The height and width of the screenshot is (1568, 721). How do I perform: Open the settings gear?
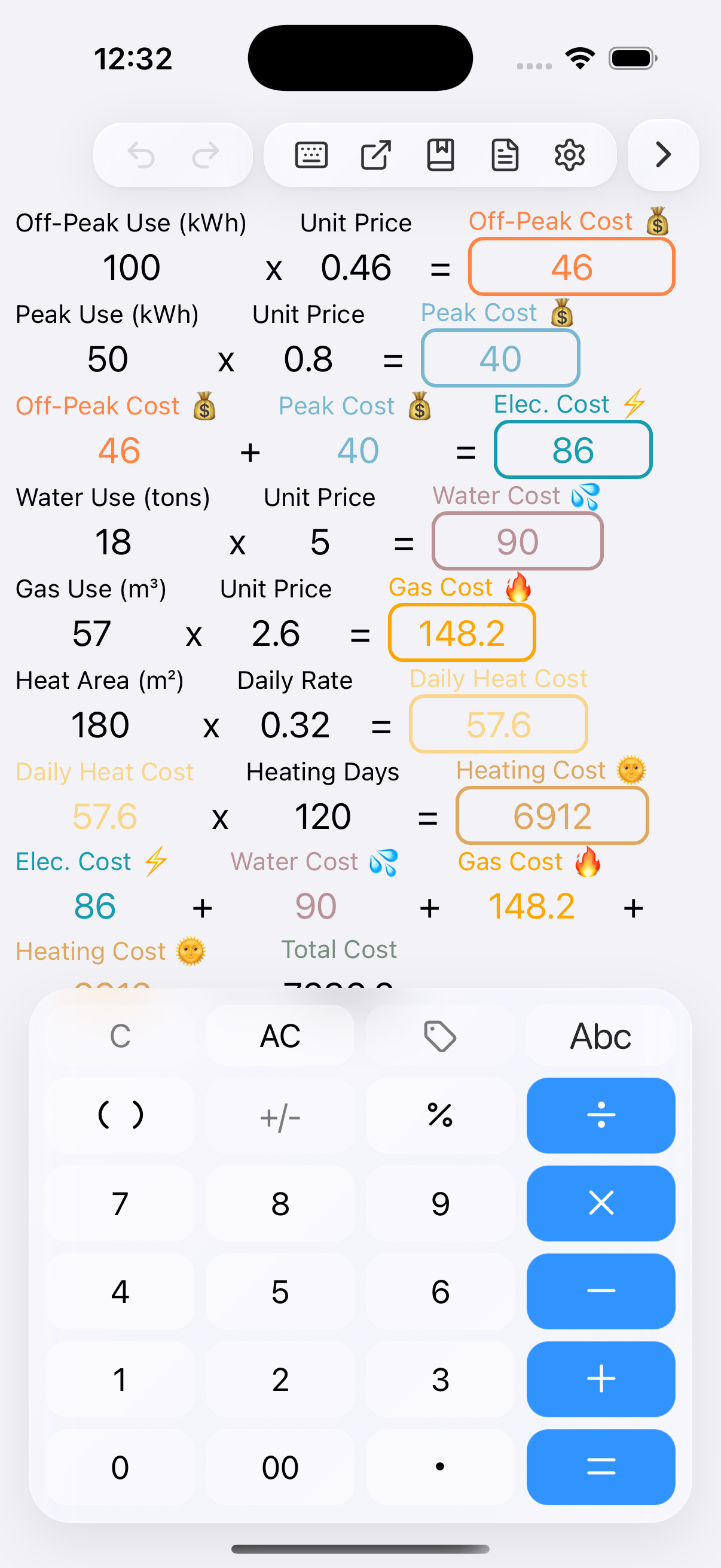[569, 155]
